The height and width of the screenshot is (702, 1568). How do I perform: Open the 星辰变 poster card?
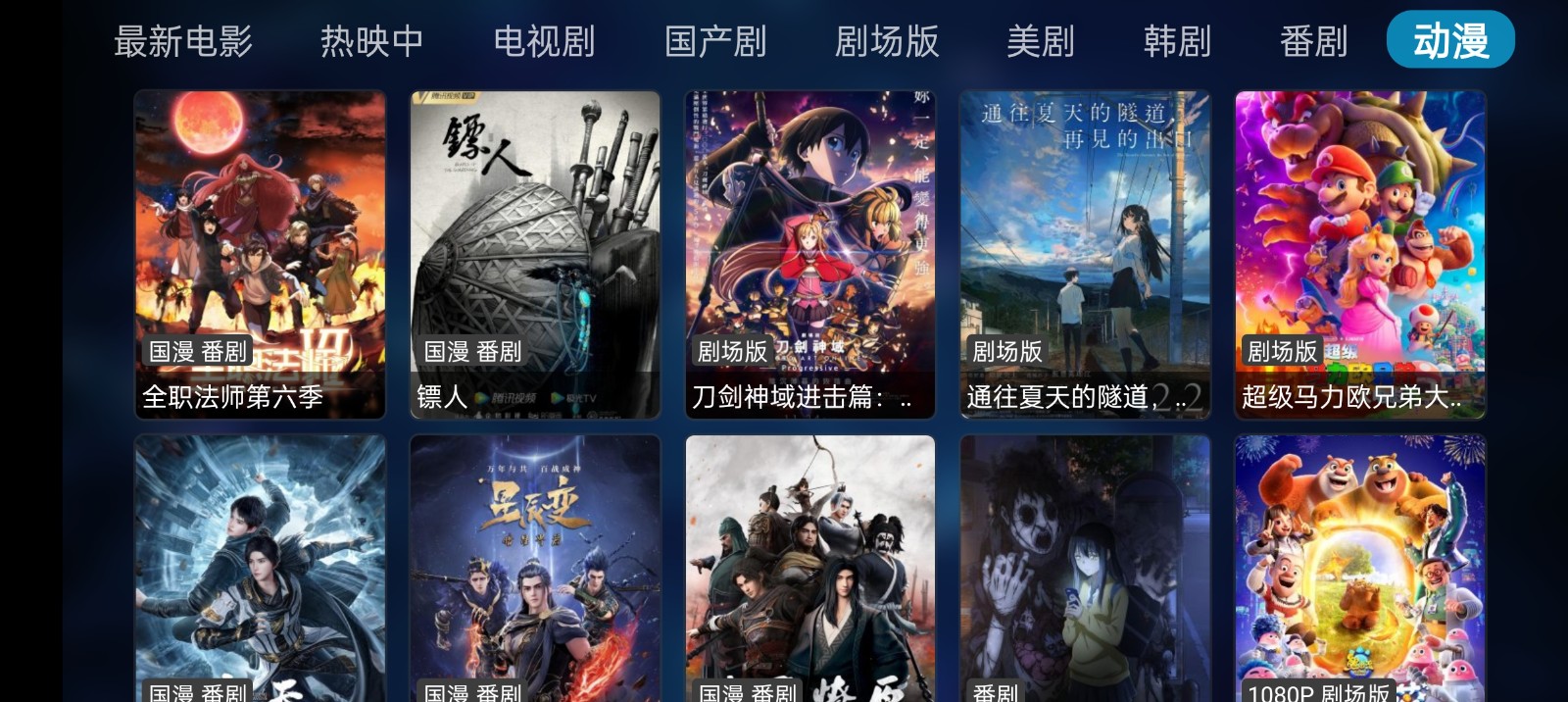(x=535, y=569)
